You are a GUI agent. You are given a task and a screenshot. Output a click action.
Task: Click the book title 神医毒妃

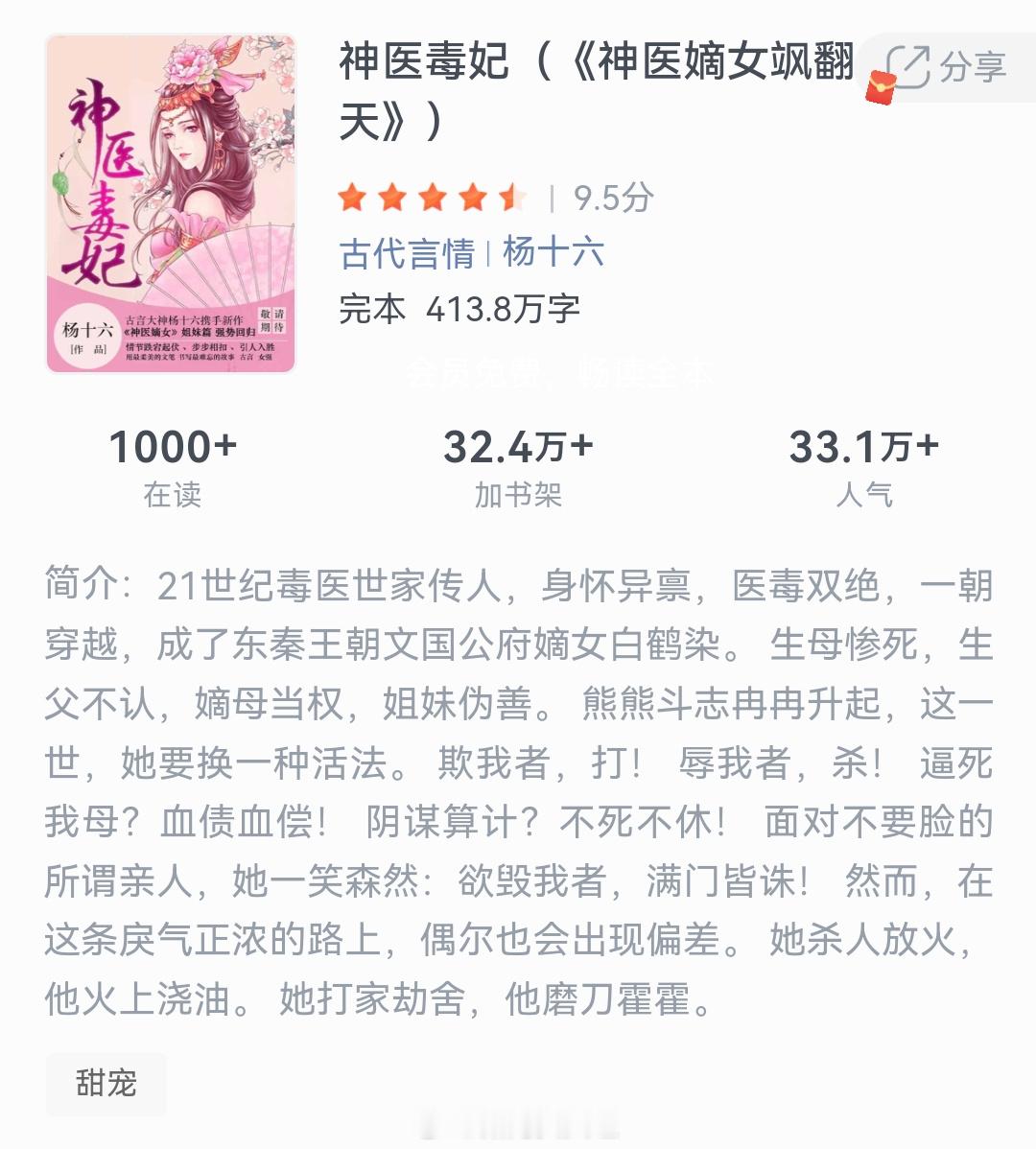(x=420, y=69)
